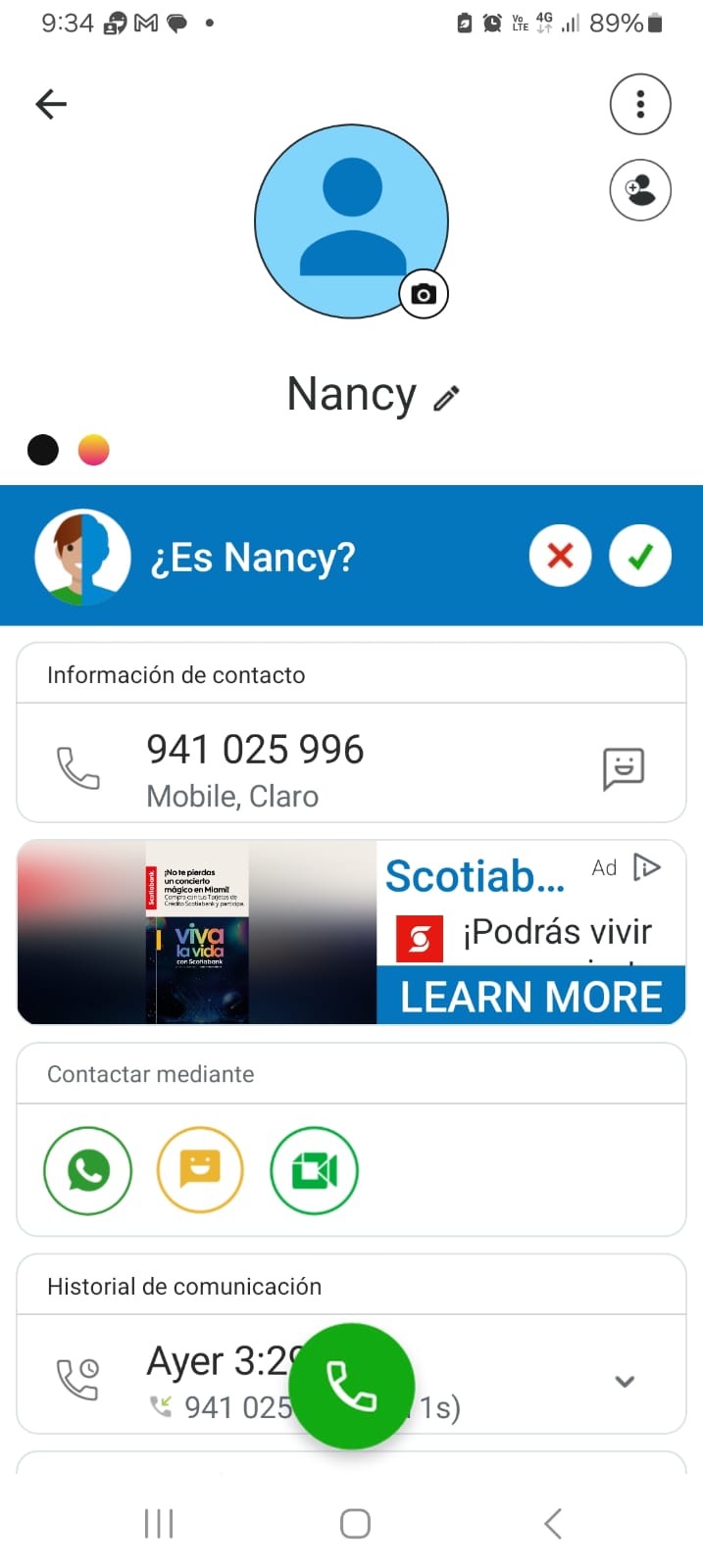
Task: Reject the ¿Es Nancy? suggestion
Action: pyautogui.click(x=560, y=557)
